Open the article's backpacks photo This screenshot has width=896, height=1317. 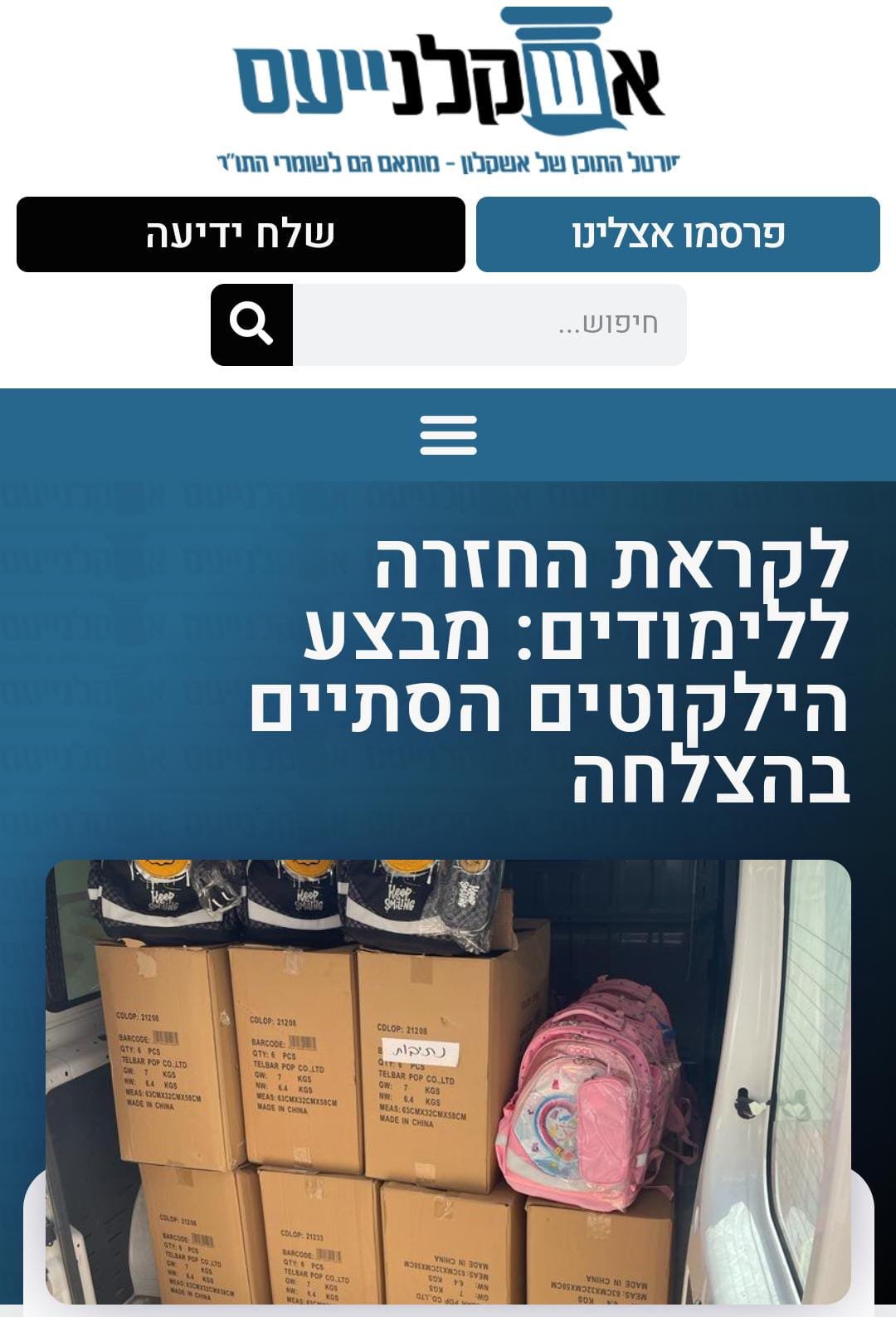click(x=448, y=1079)
